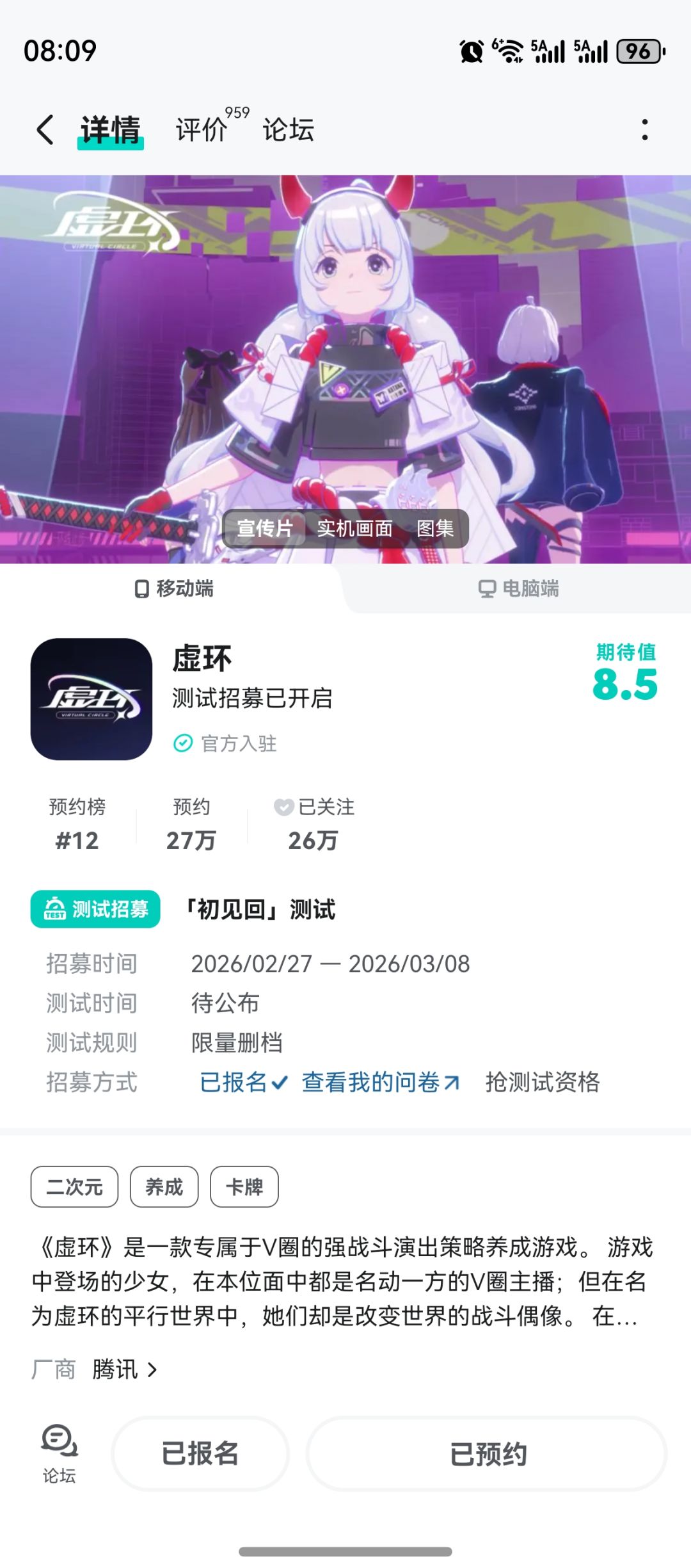691x1568 pixels.
Task: Switch to the 评价 tab
Action: [x=202, y=130]
